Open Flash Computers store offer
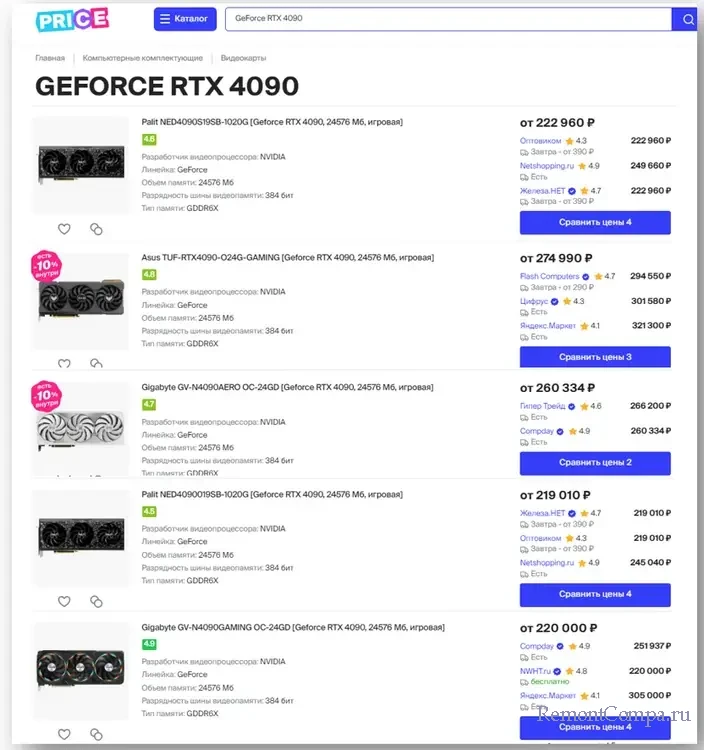The height and width of the screenshot is (750, 704). tap(549, 276)
